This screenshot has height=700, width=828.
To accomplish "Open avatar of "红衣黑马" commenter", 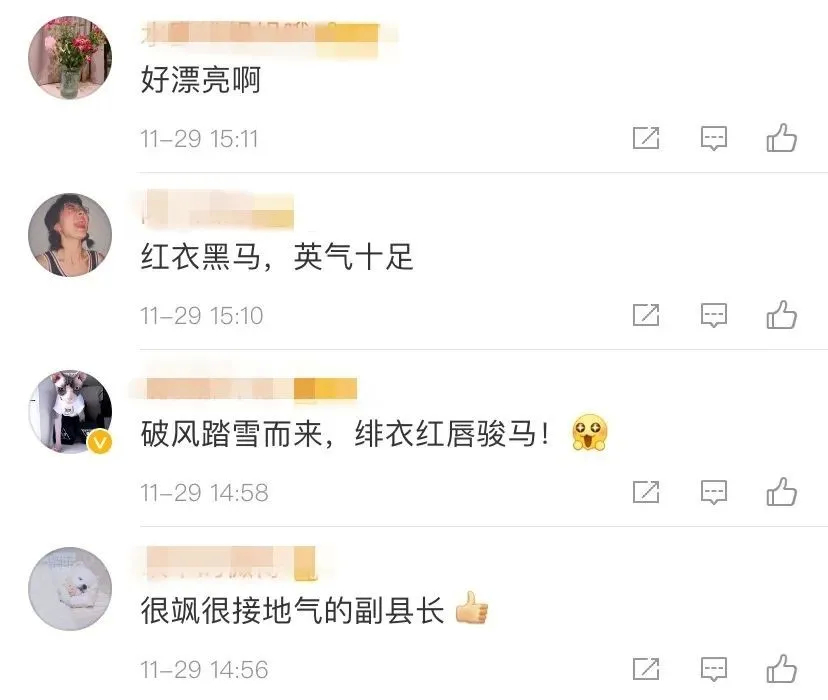I will point(69,235).
